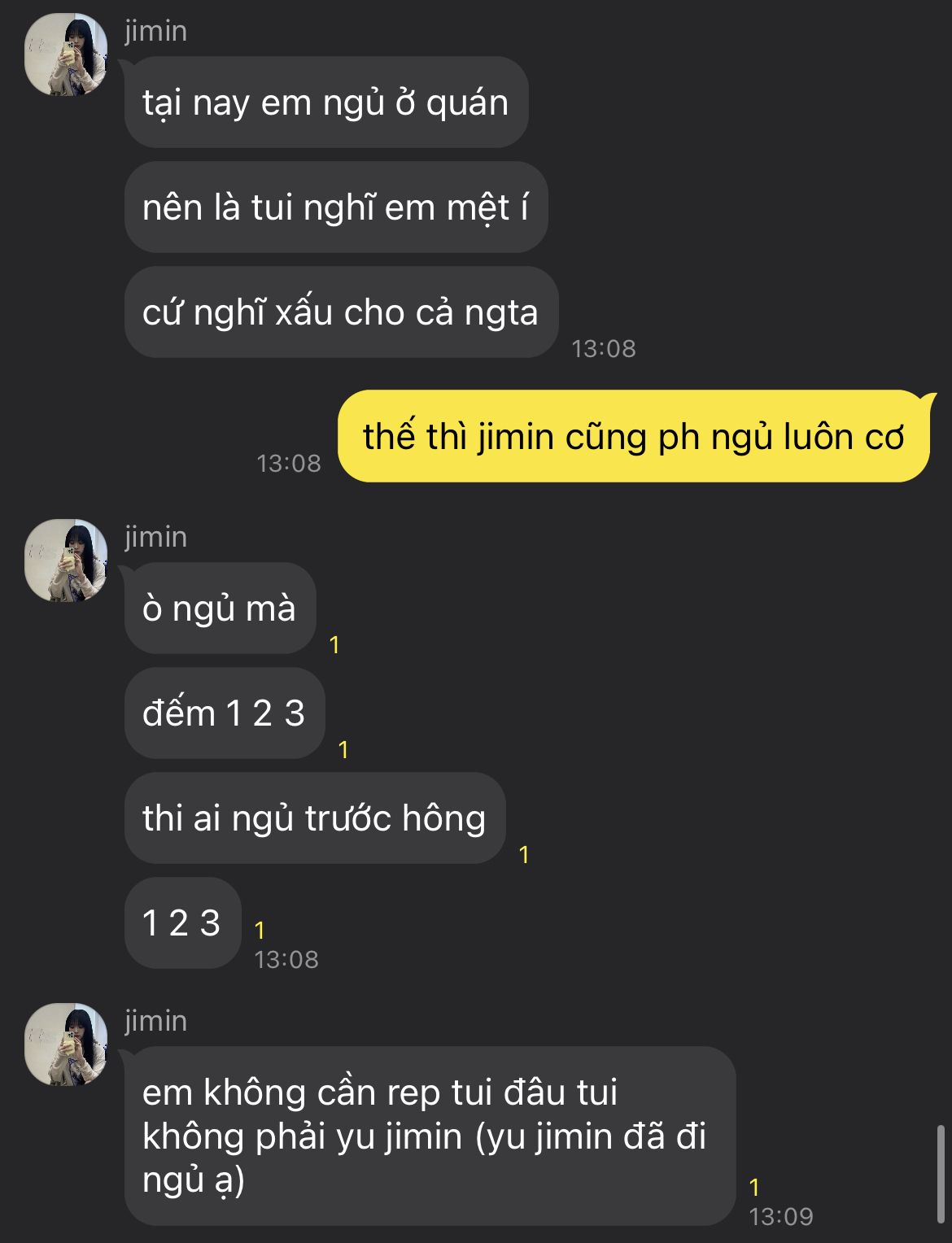Open jimin's avatar beside "tại nay em ngủ ở quán"
The width and height of the screenshot is (952, 1243).
point(66,55)
